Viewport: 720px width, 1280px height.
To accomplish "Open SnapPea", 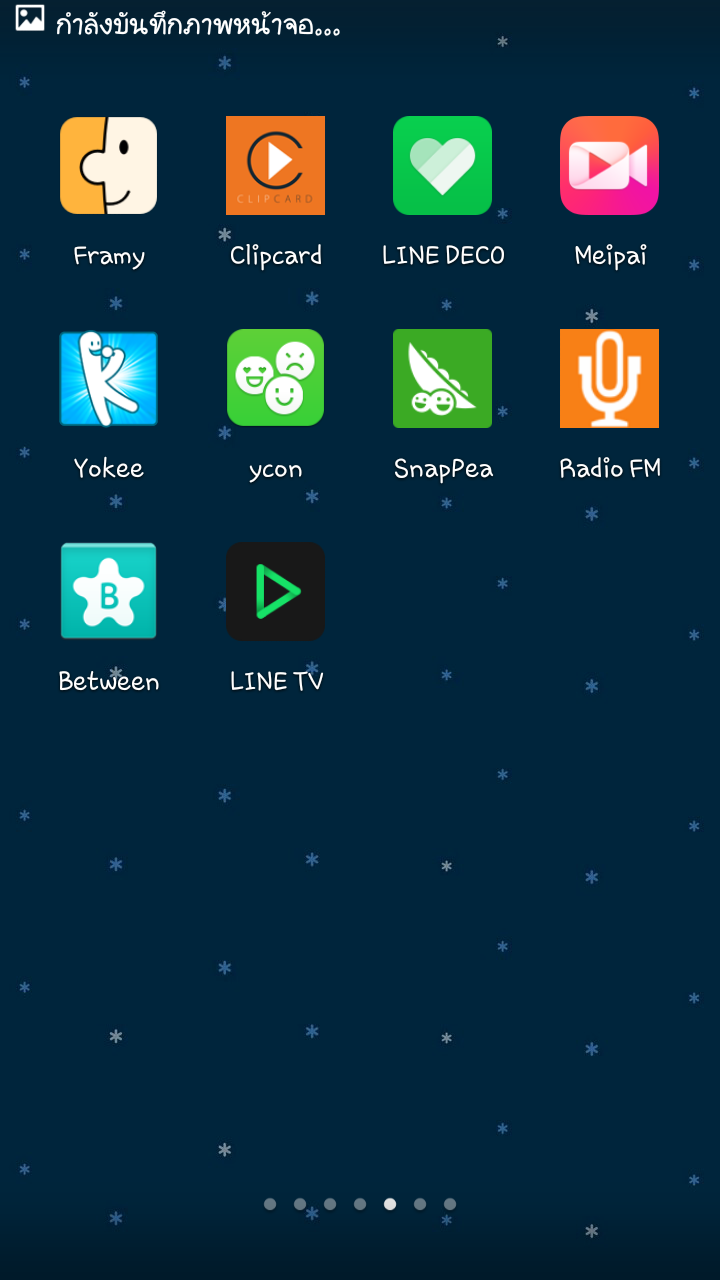I will pos(442,379).
